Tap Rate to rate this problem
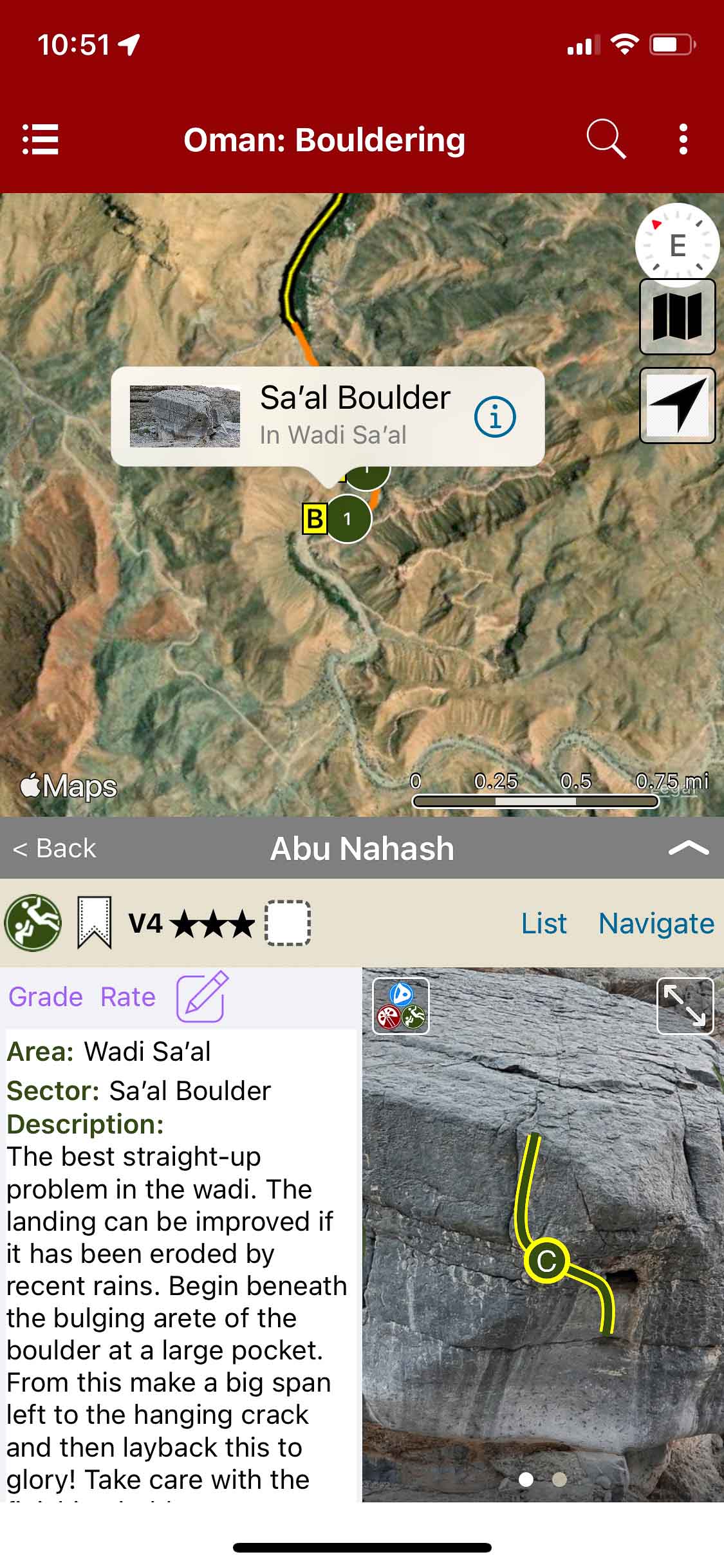 click(x=128, y=997)
